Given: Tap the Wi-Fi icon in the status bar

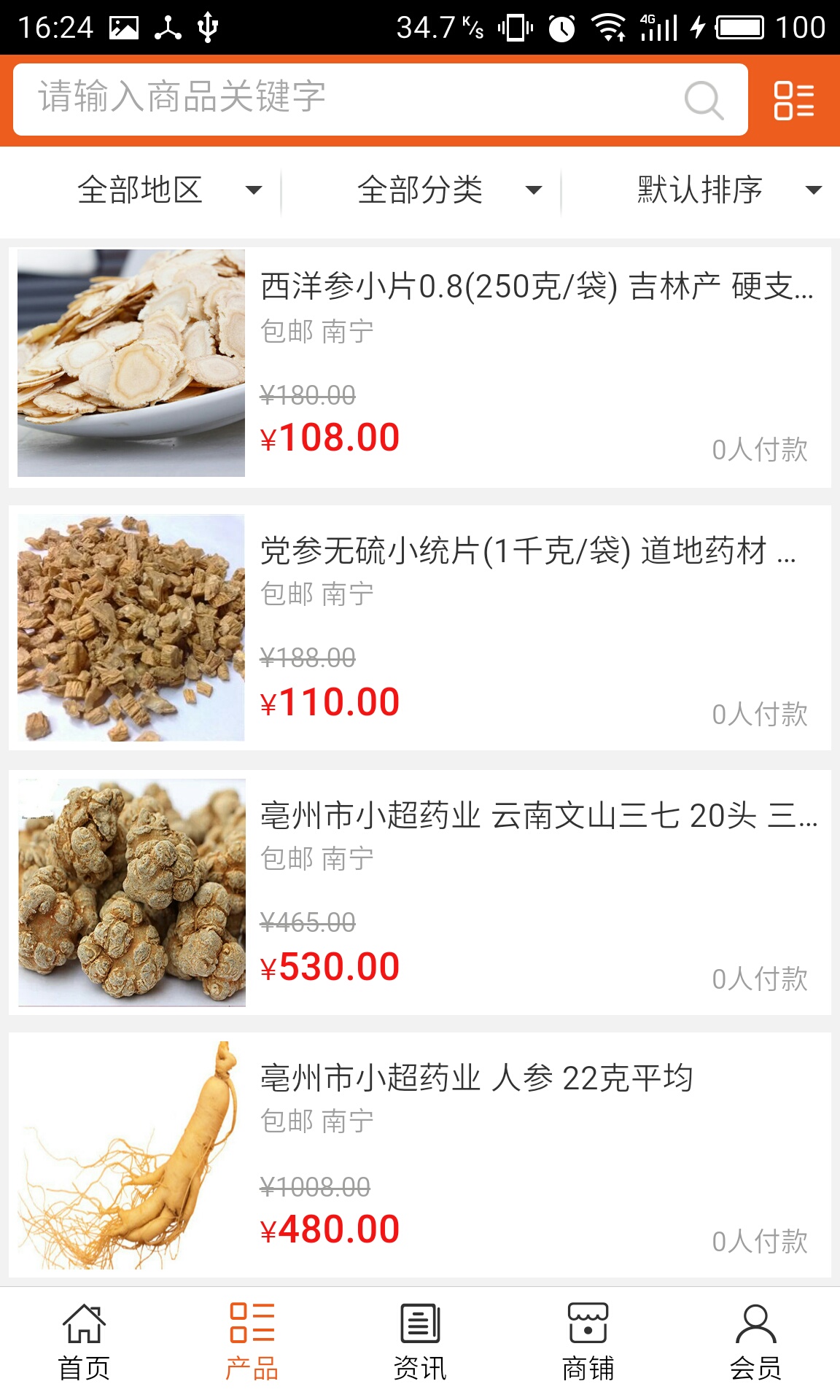Looking at the screenshot, I should [x=609, y=24].
